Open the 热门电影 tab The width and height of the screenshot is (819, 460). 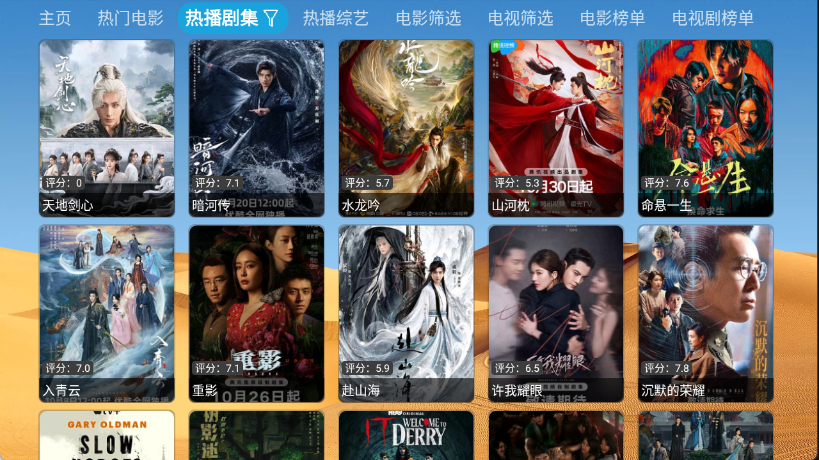click(x=130, y=18)
